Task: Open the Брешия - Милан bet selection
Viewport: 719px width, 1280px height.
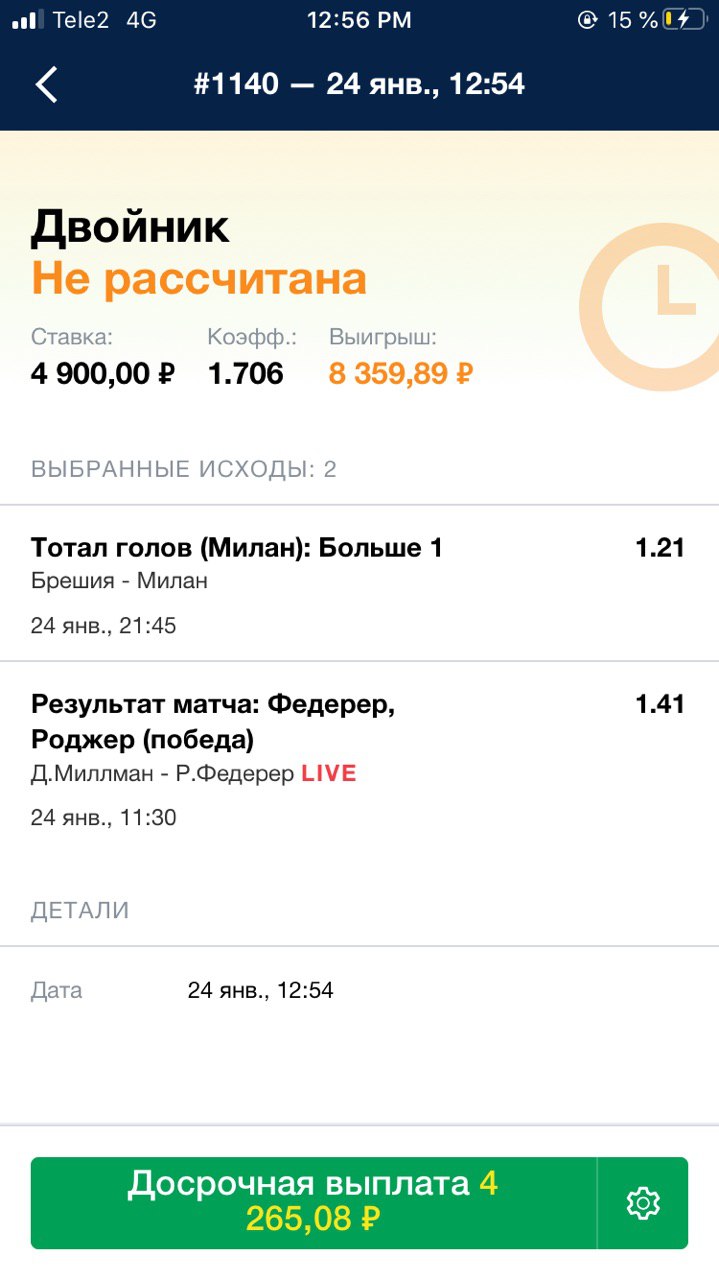Action: click(x=358, y=583)
